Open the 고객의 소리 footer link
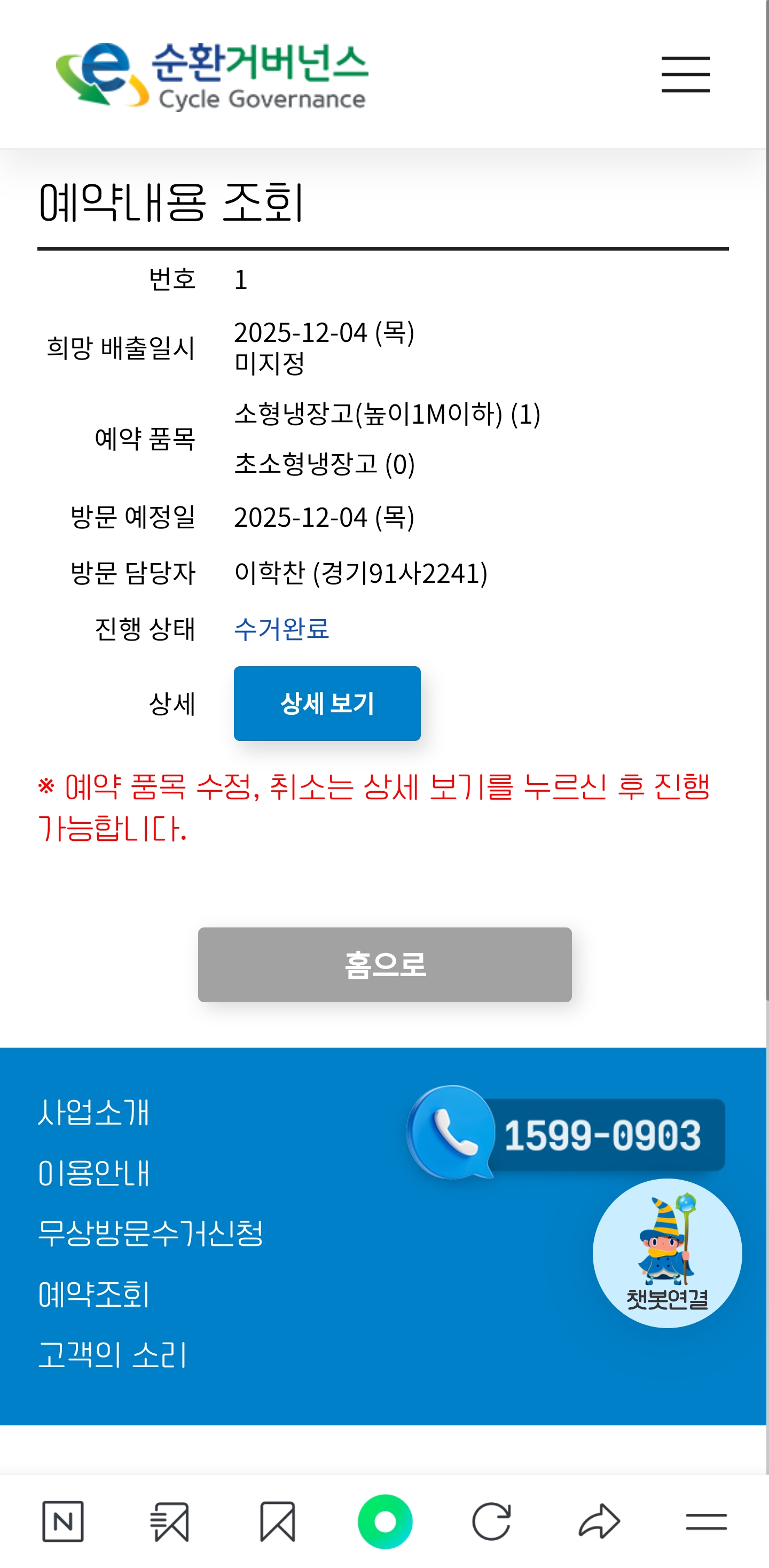 113,1355
